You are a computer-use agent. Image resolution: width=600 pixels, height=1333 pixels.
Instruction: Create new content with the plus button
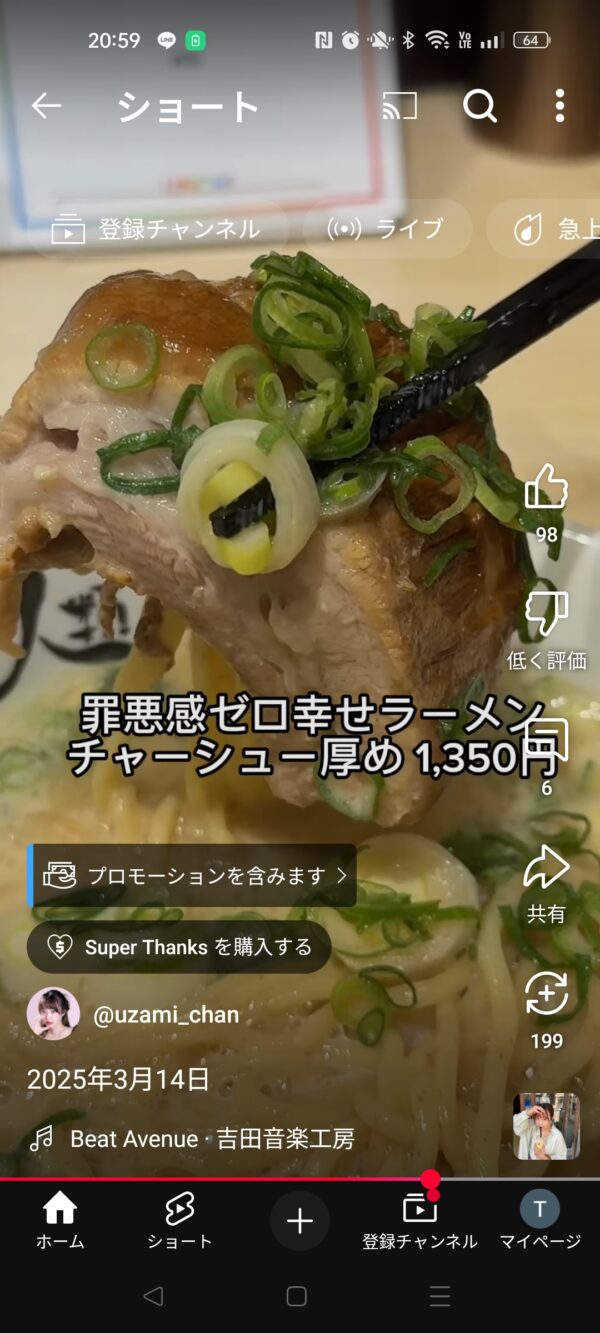point(300,1221)
